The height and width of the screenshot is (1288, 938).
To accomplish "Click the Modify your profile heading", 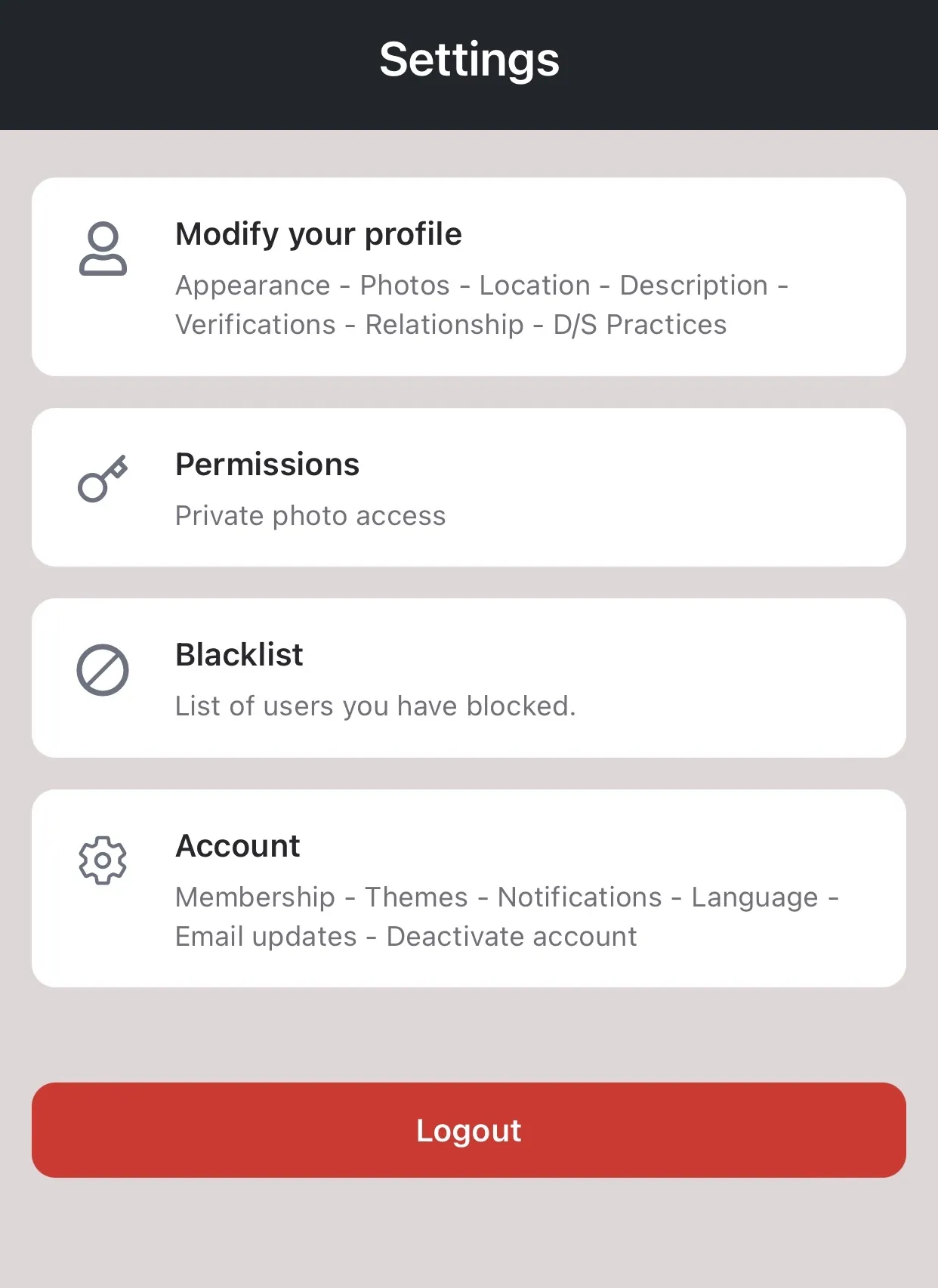I will (318, 233).
